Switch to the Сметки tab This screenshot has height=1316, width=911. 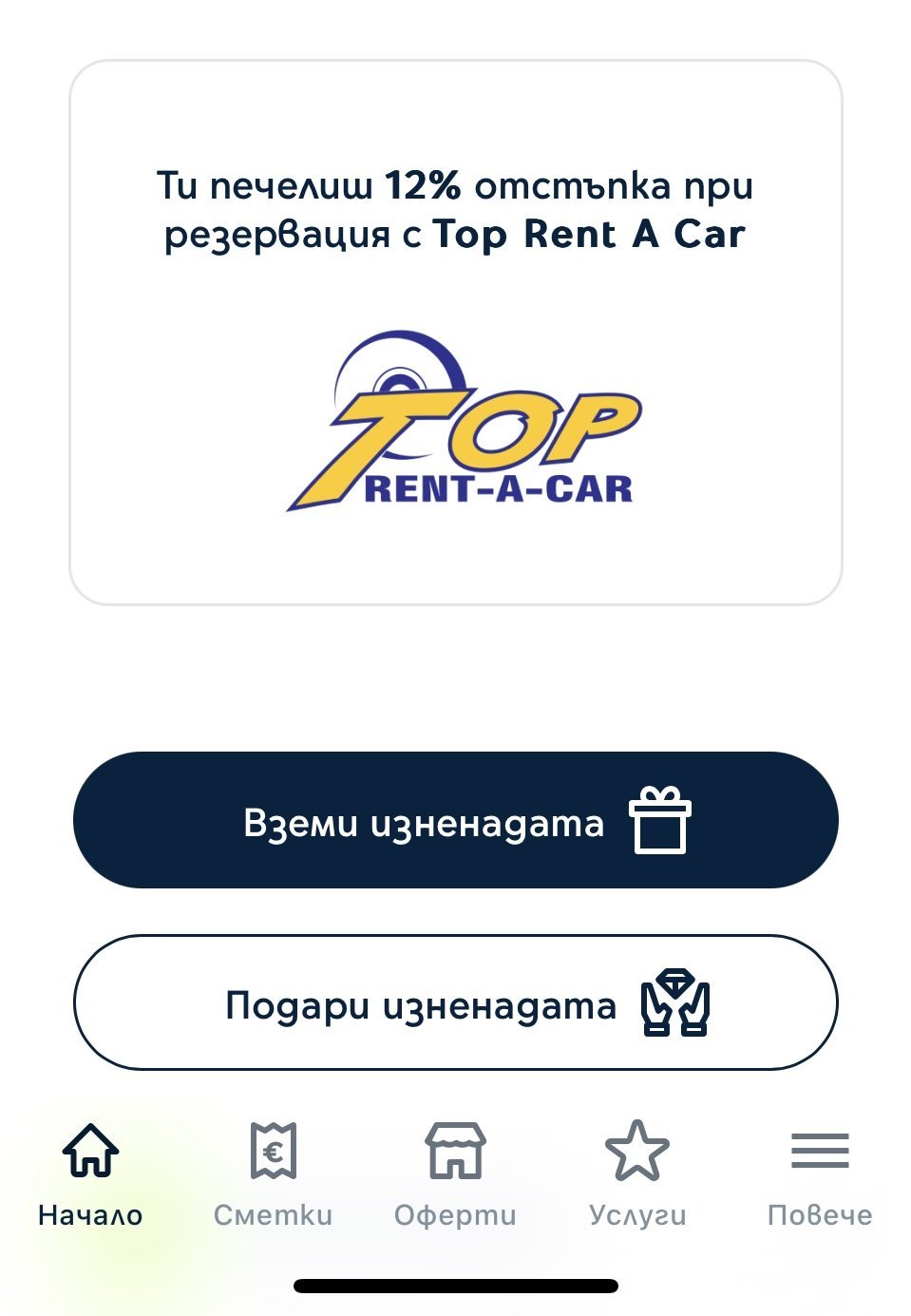point(273,1173)
